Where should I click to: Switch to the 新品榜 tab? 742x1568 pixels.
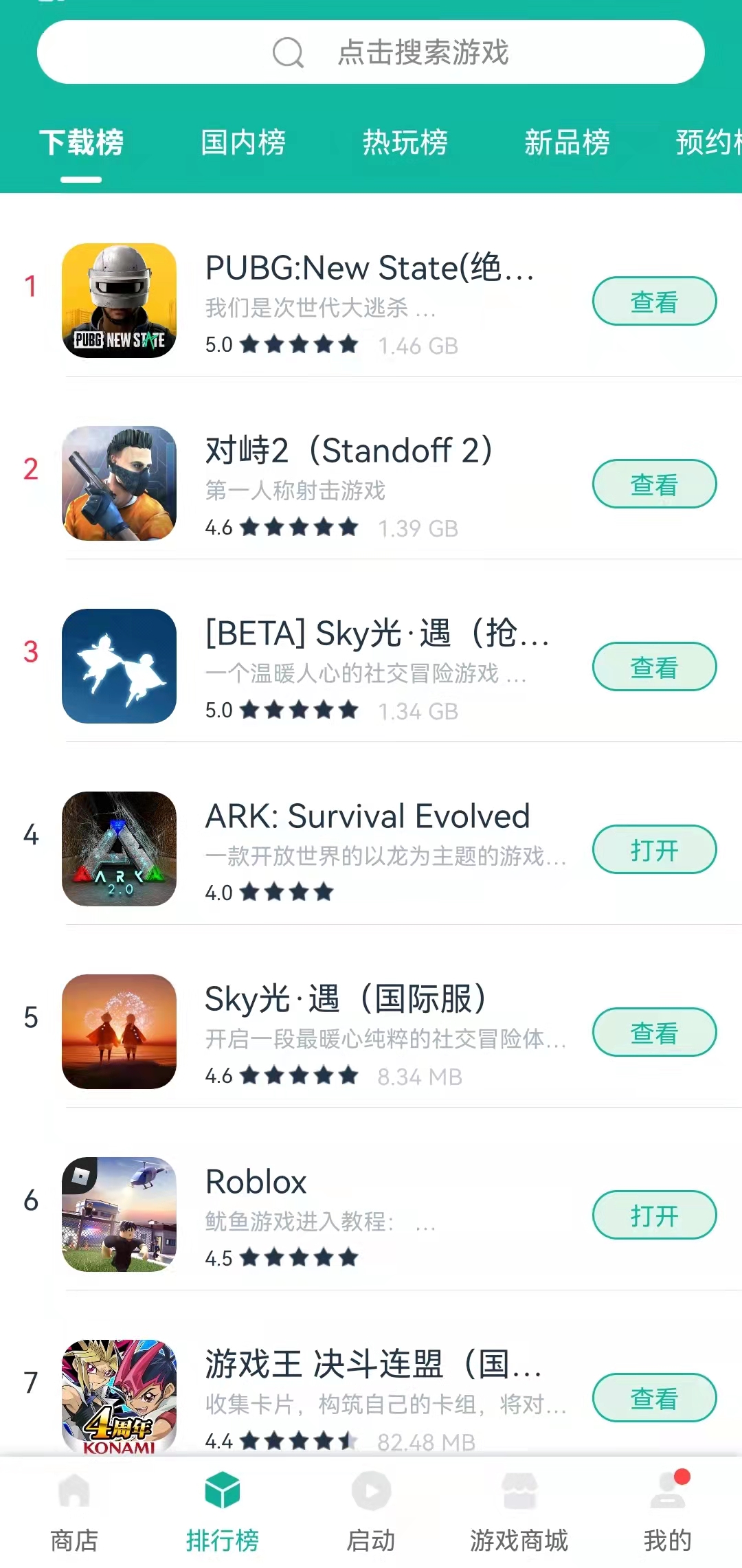pos(567,143)
